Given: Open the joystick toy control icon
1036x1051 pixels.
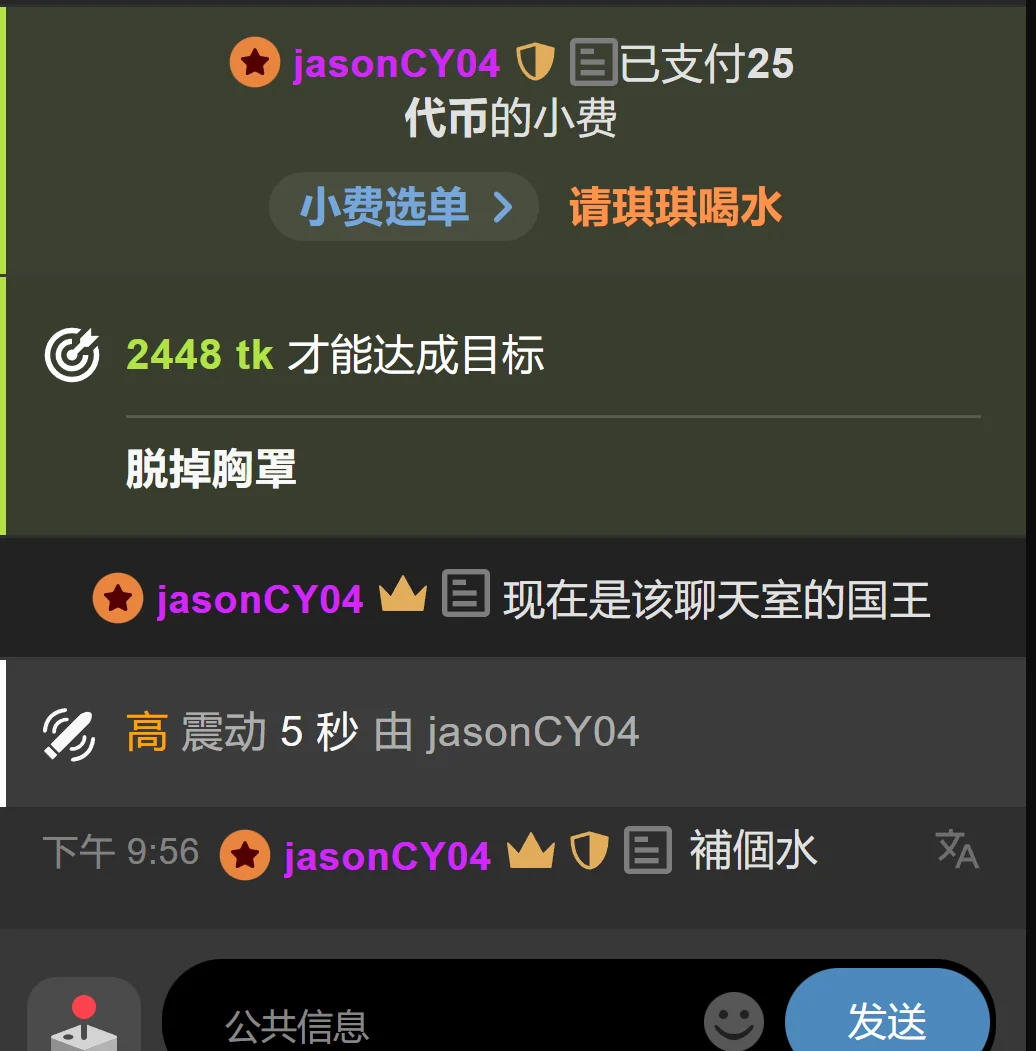Looking at the screenshot, I should (84, 1020).
